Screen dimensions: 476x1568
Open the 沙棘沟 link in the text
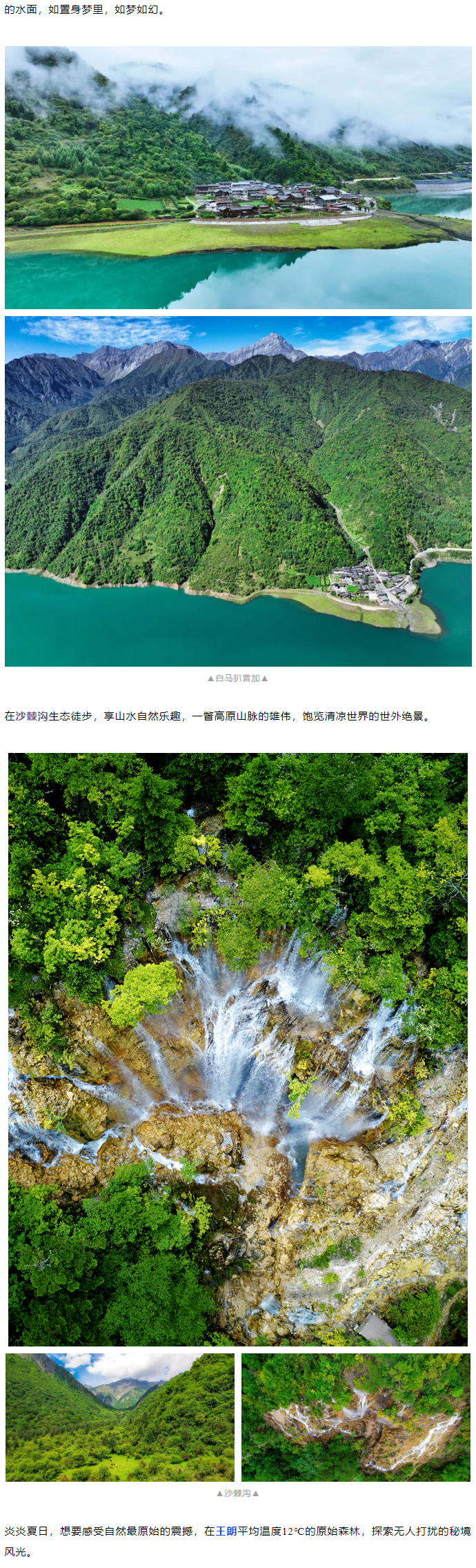click(x=32, y=716)
